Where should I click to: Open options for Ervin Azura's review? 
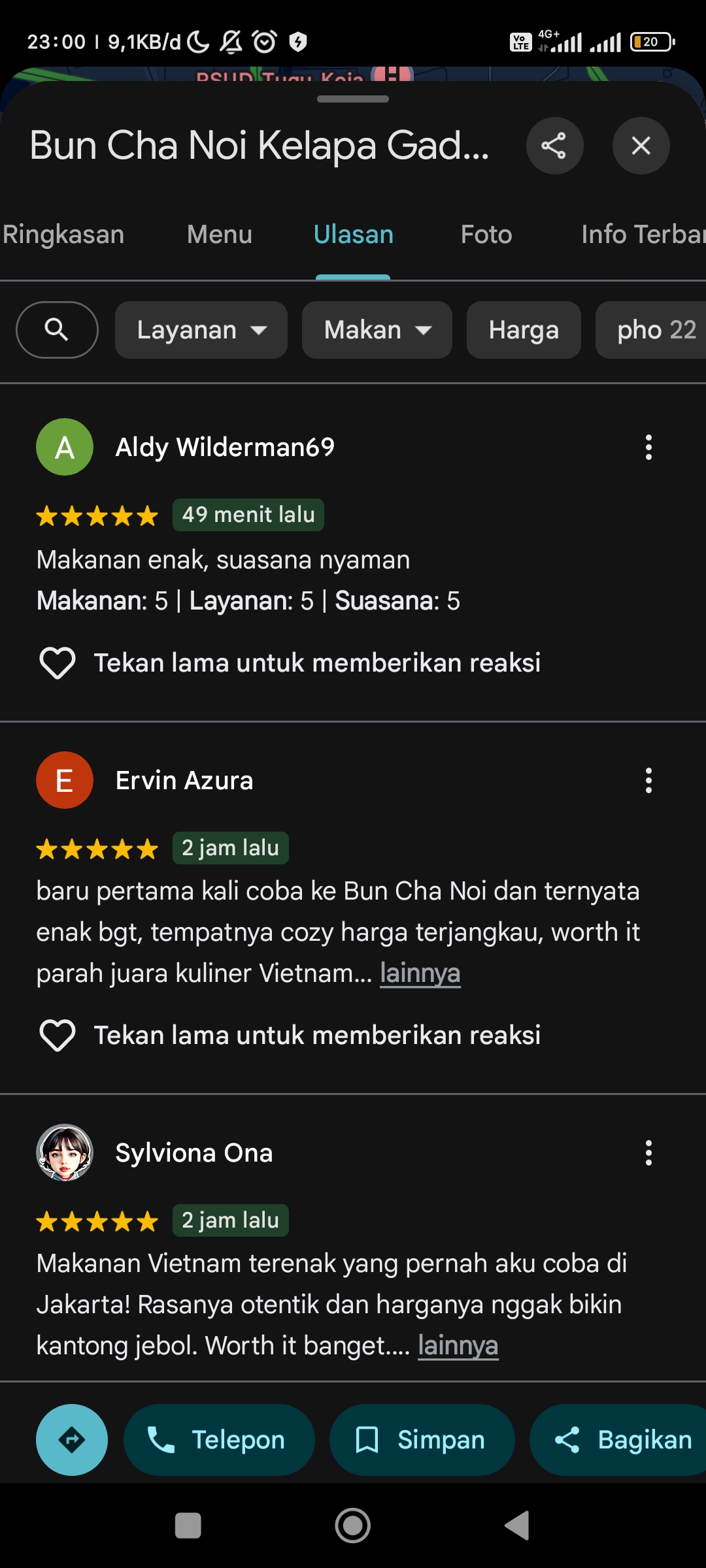pos(648,781)
